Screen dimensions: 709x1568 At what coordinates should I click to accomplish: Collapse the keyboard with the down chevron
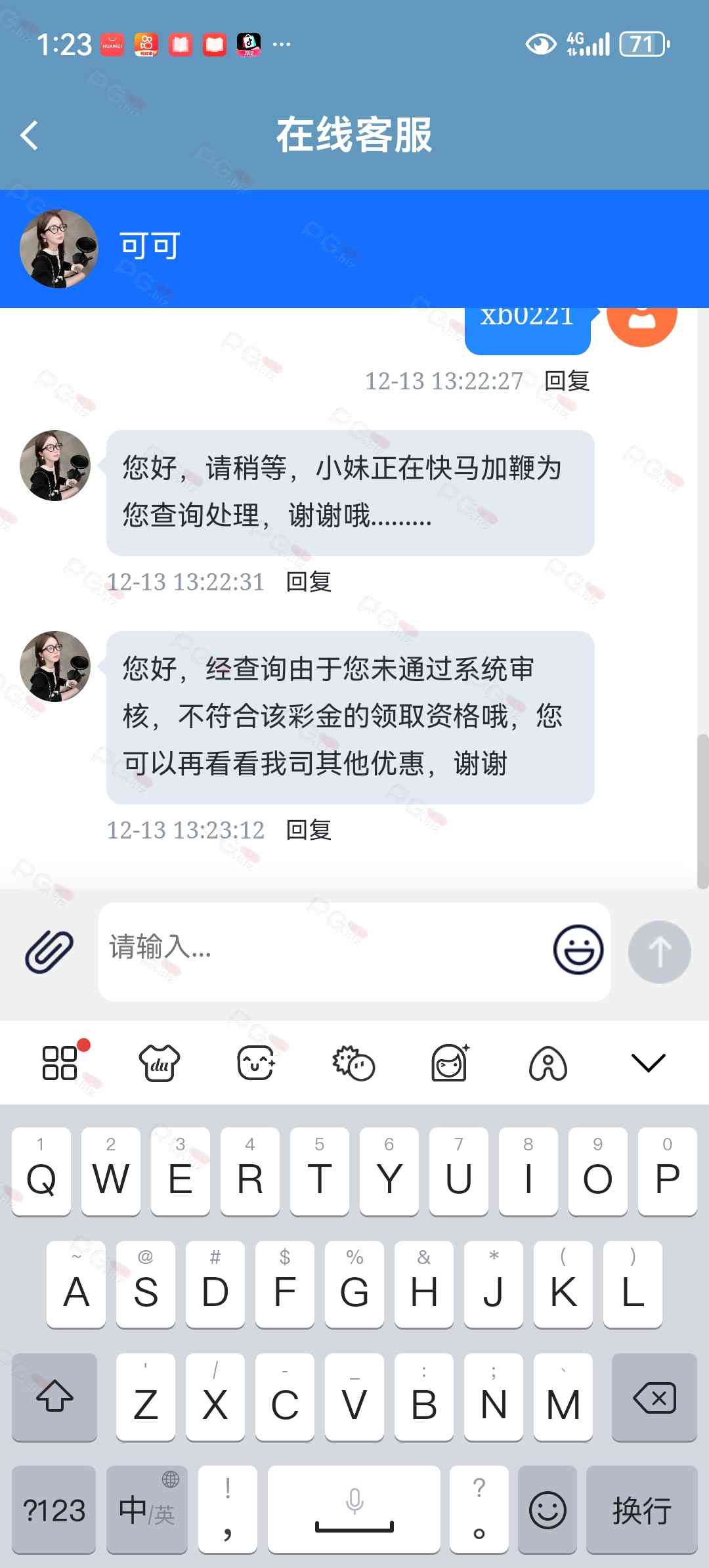[648, 1062]
